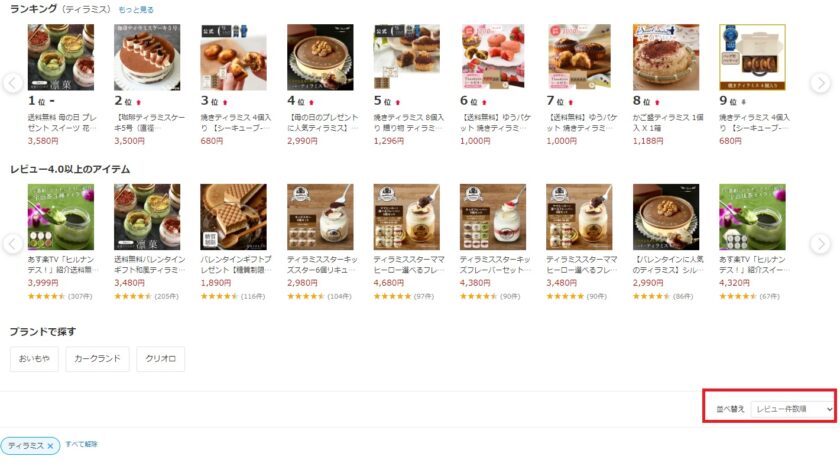
Task: Open ティラミススターキッズスター6個 2,980円 product
Action: point(320,217)
